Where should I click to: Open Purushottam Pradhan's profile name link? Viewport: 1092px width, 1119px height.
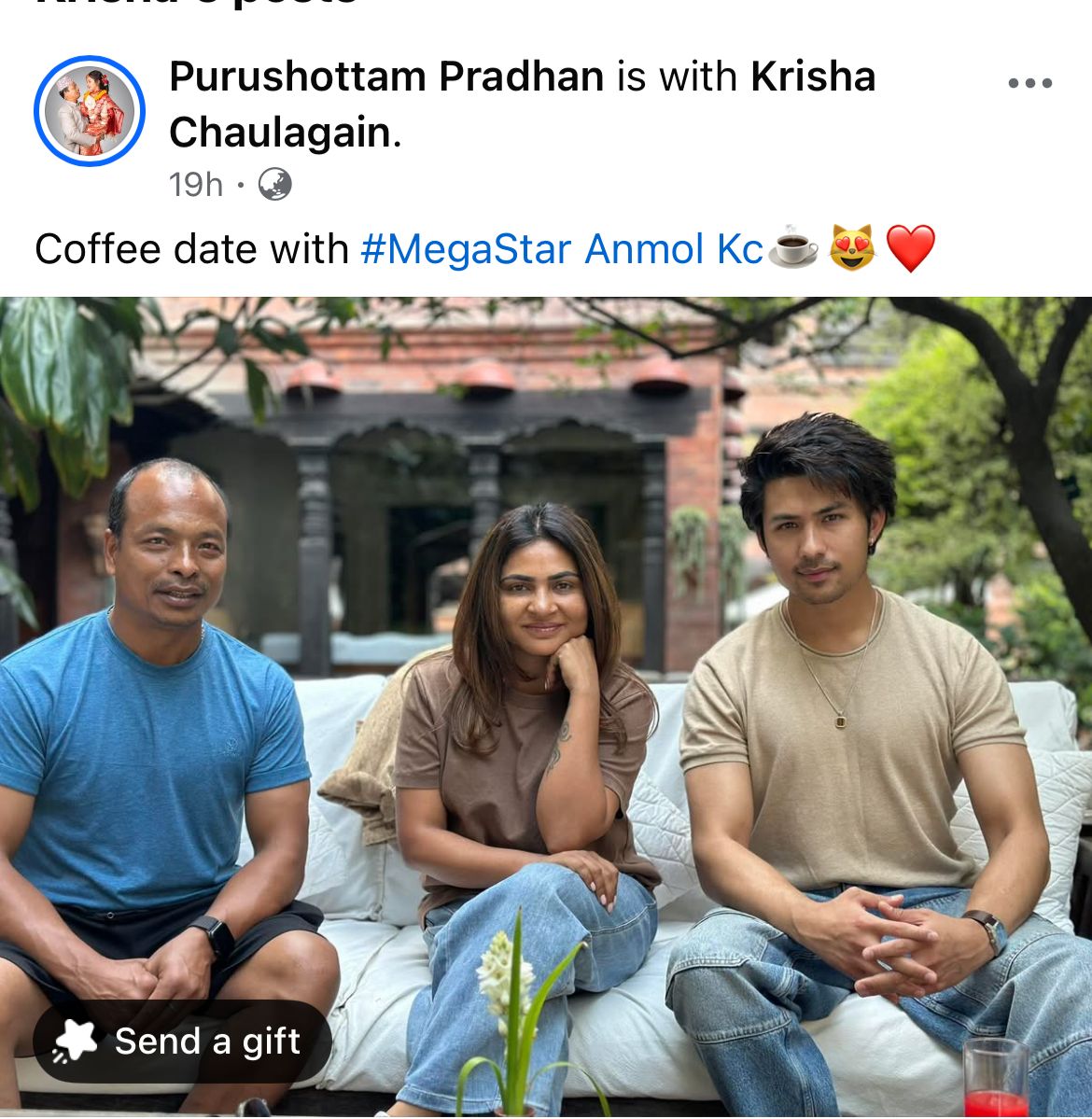pyautogui.click(x=386, y=77)
